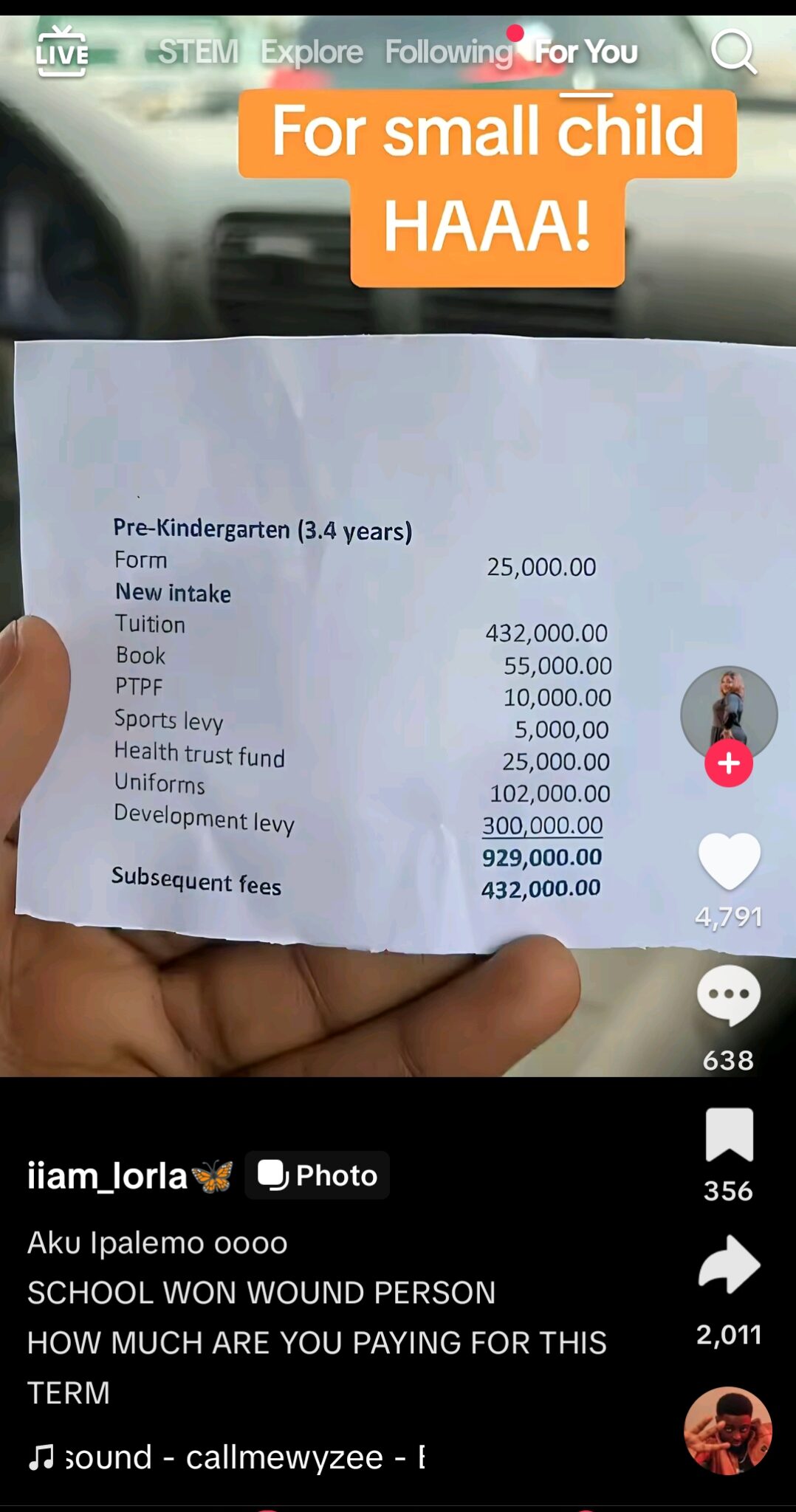This screenshot has height=1512, width=796.
Task: Open iiam_lorla's username link
Action: 108,1175
